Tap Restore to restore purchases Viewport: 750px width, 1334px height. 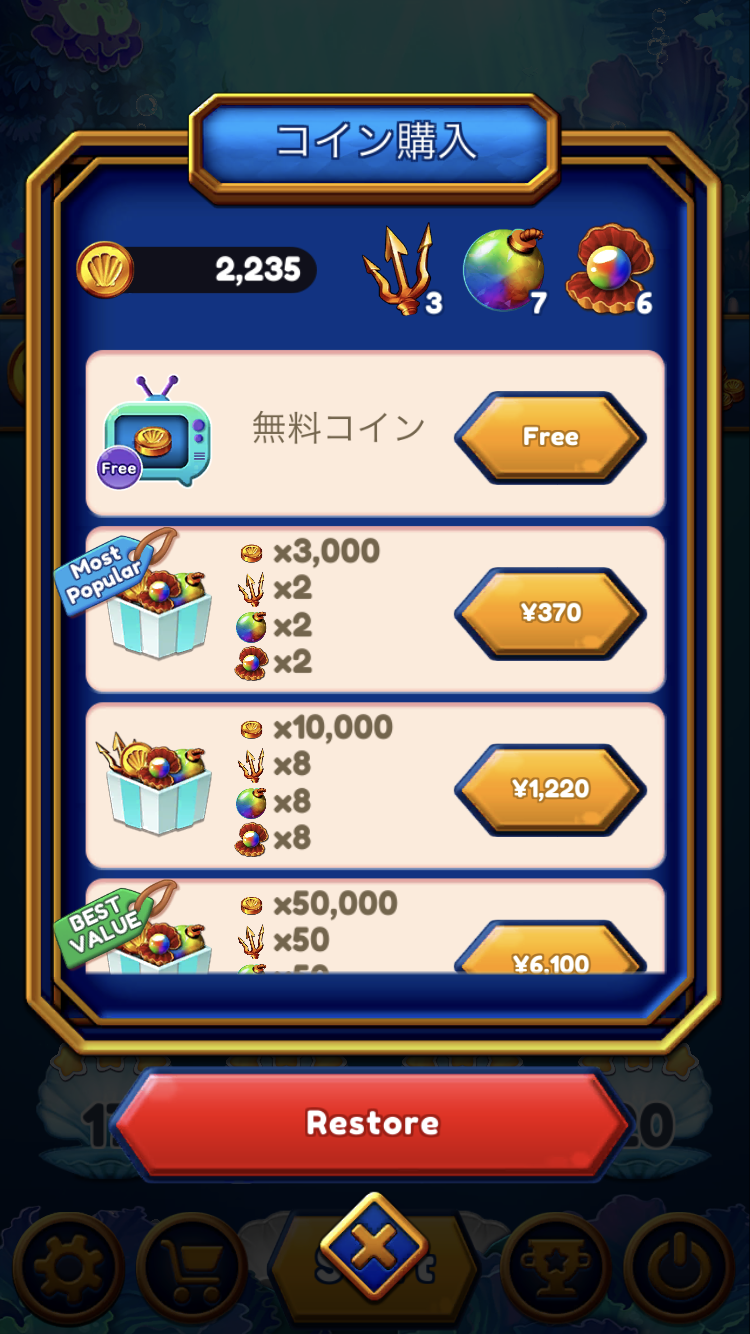click(372, 1122)
